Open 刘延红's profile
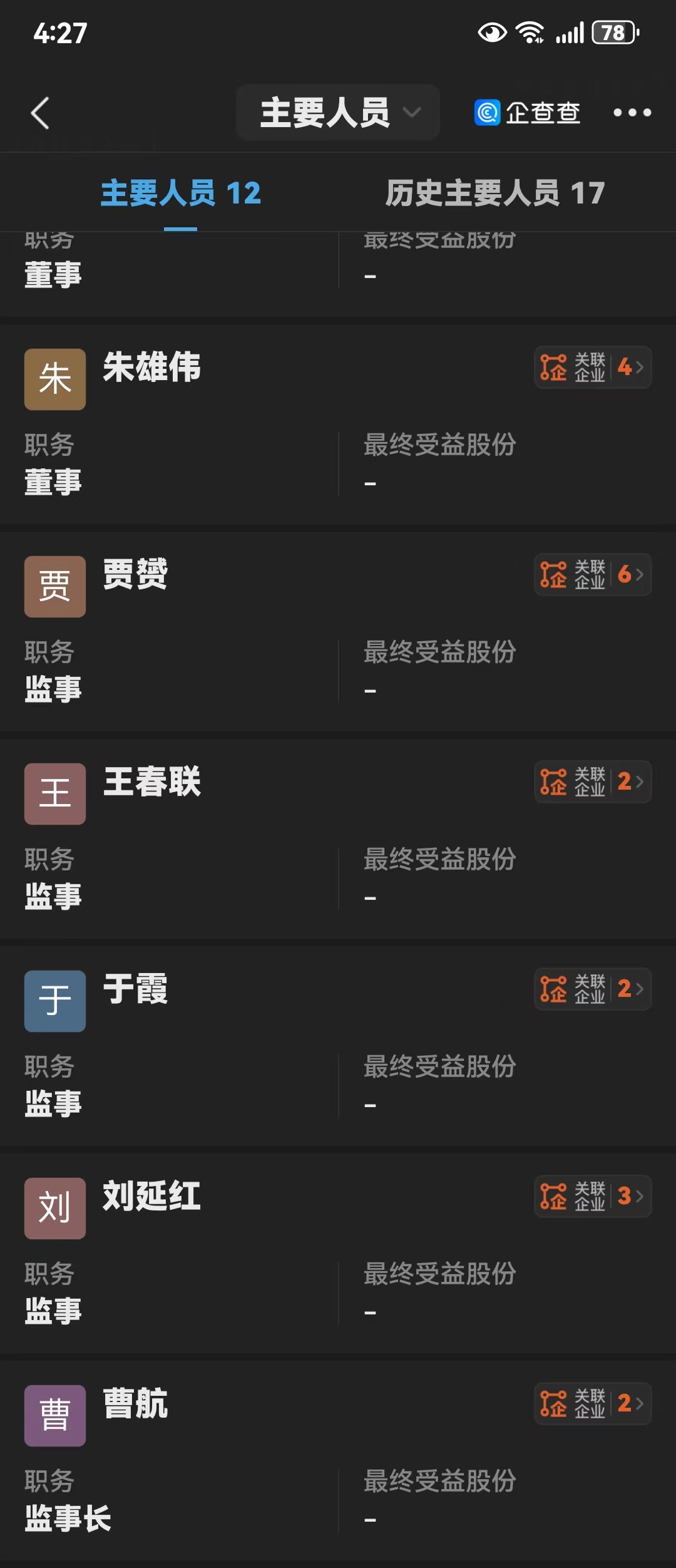 151,1197
